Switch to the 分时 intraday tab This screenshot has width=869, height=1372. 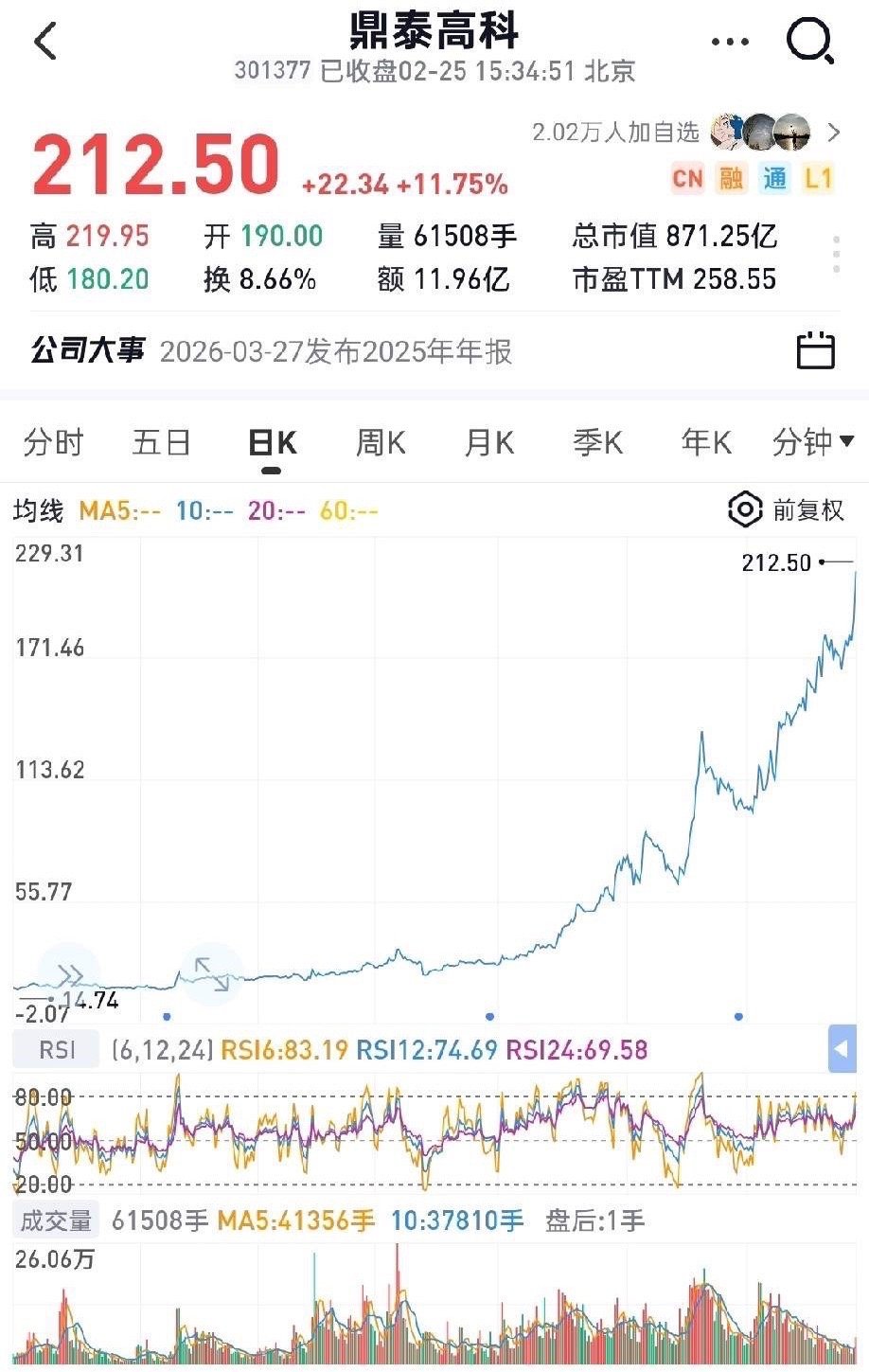[53, 441]
